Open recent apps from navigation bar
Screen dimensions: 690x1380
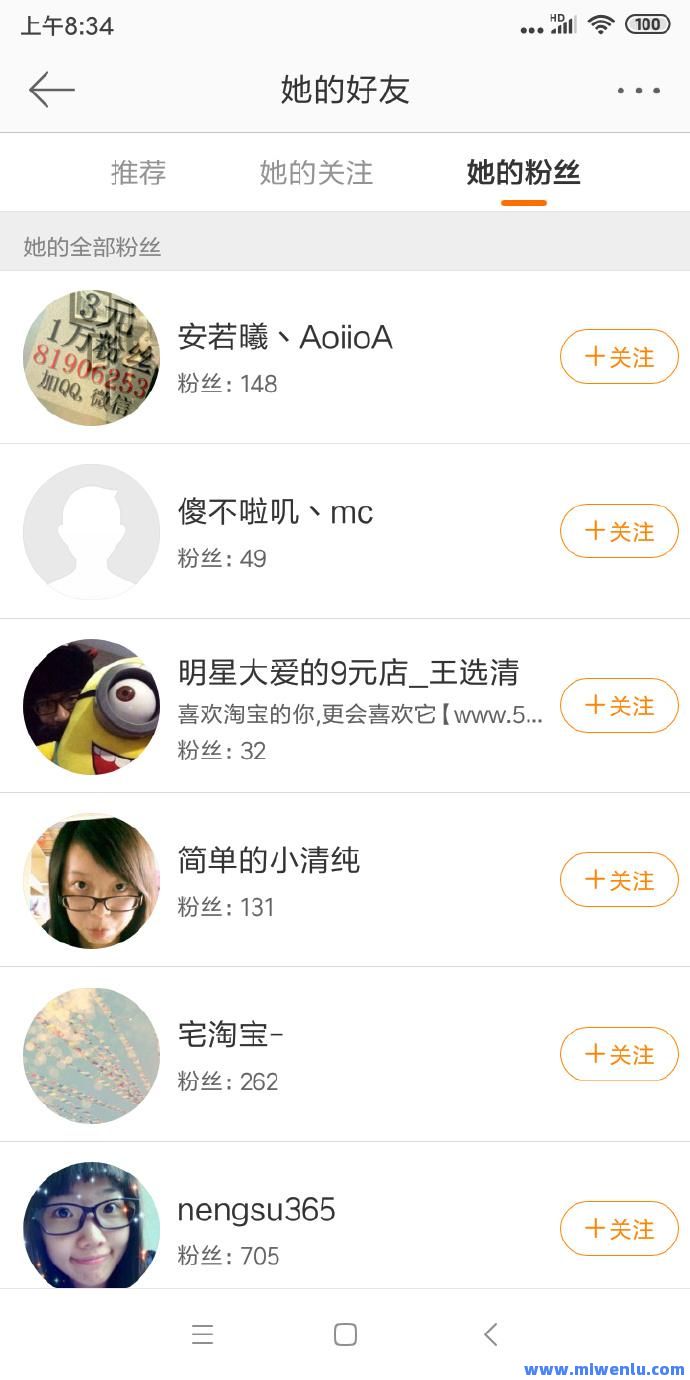203,1334
